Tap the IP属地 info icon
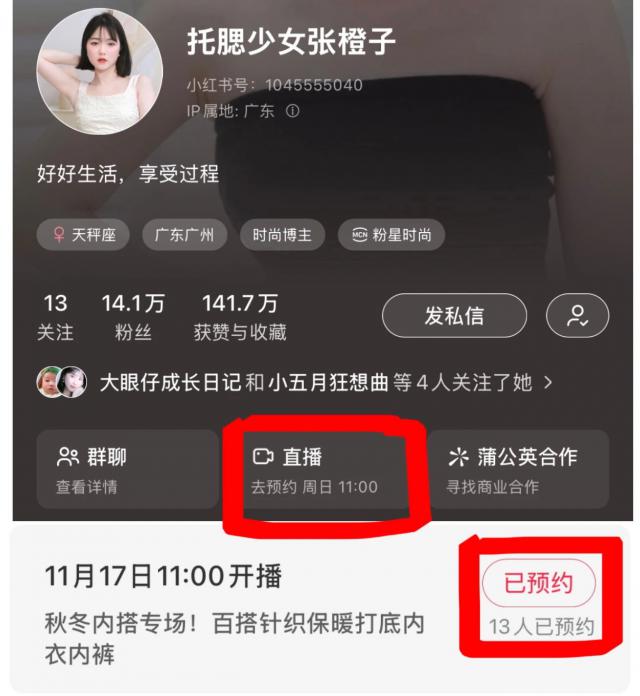Screen dimensions: 640x696 coord(292,112)
